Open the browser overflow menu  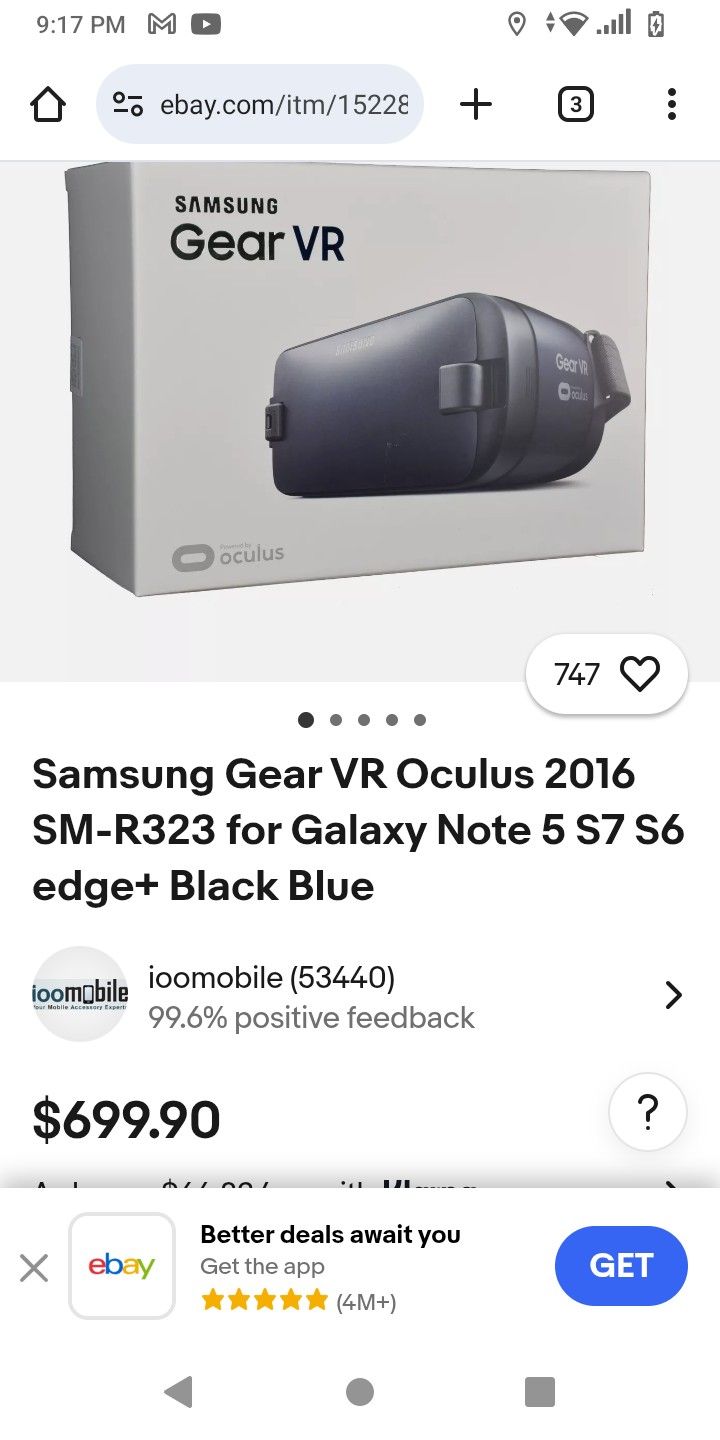click(671, 104)
